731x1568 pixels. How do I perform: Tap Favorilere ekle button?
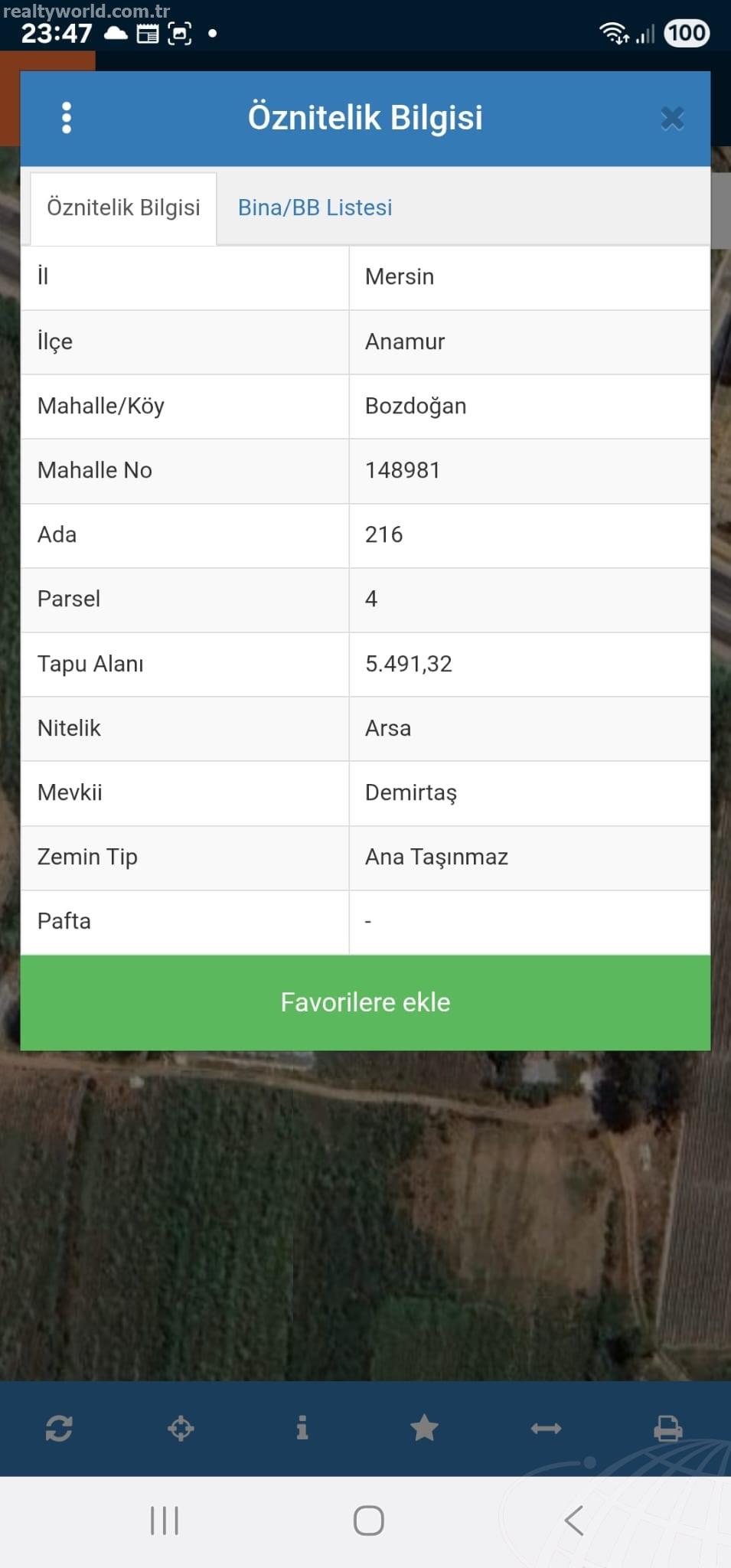click(365, 1002)
